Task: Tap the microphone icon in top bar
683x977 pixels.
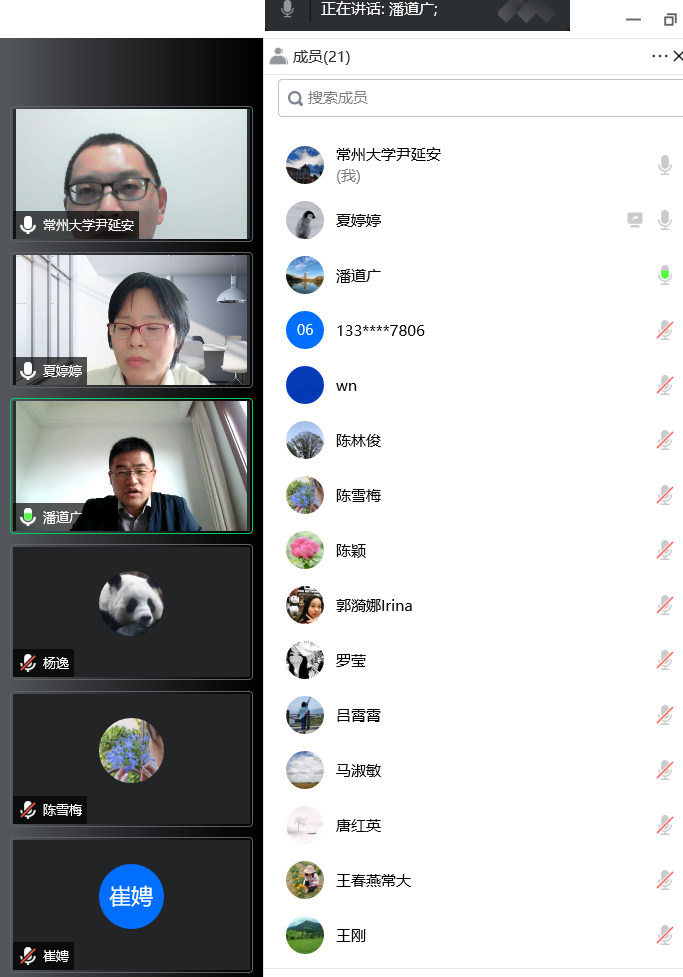Action: pos(288,10)
